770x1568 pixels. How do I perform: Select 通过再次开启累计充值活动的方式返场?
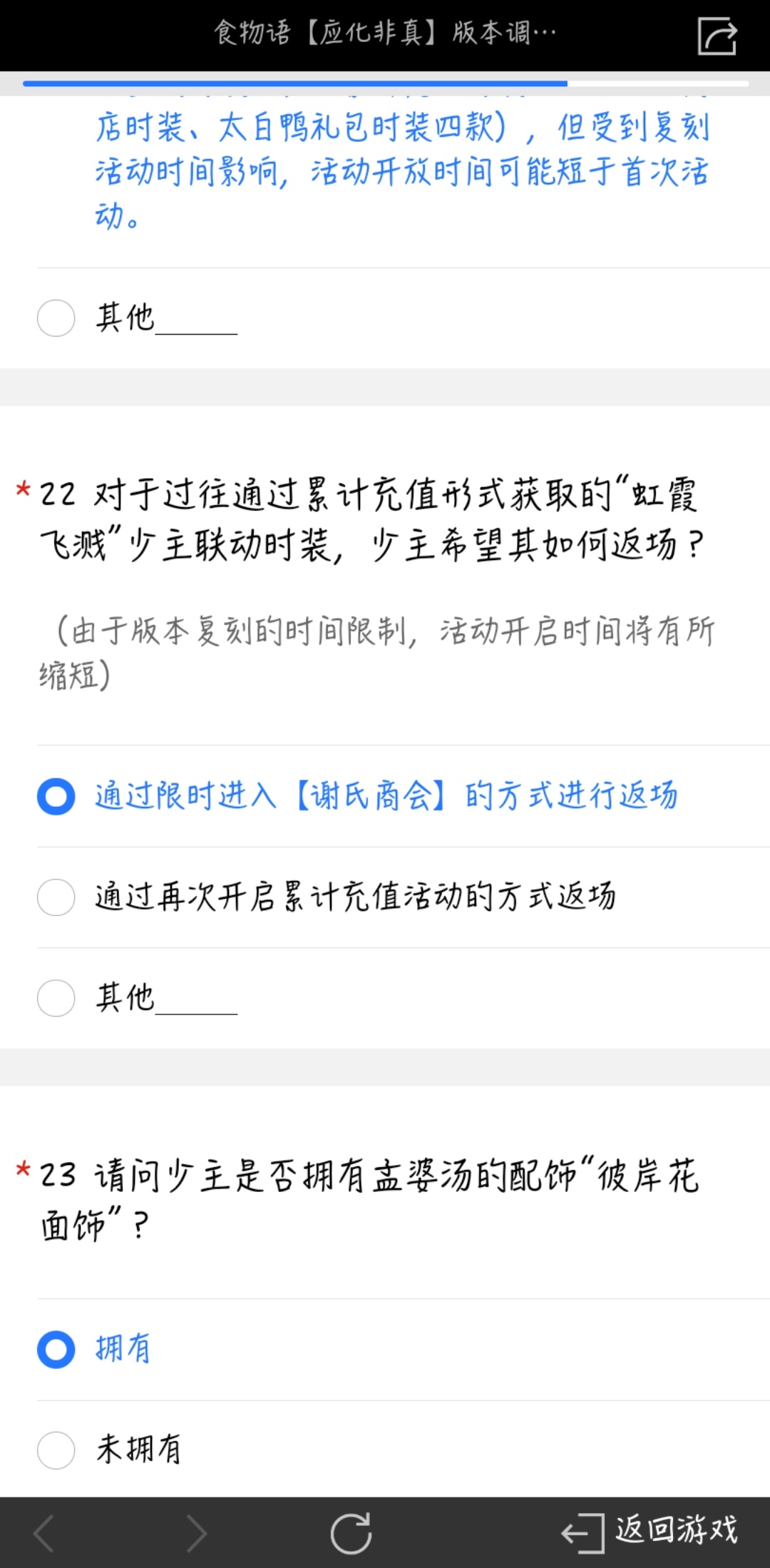point(403,897)
